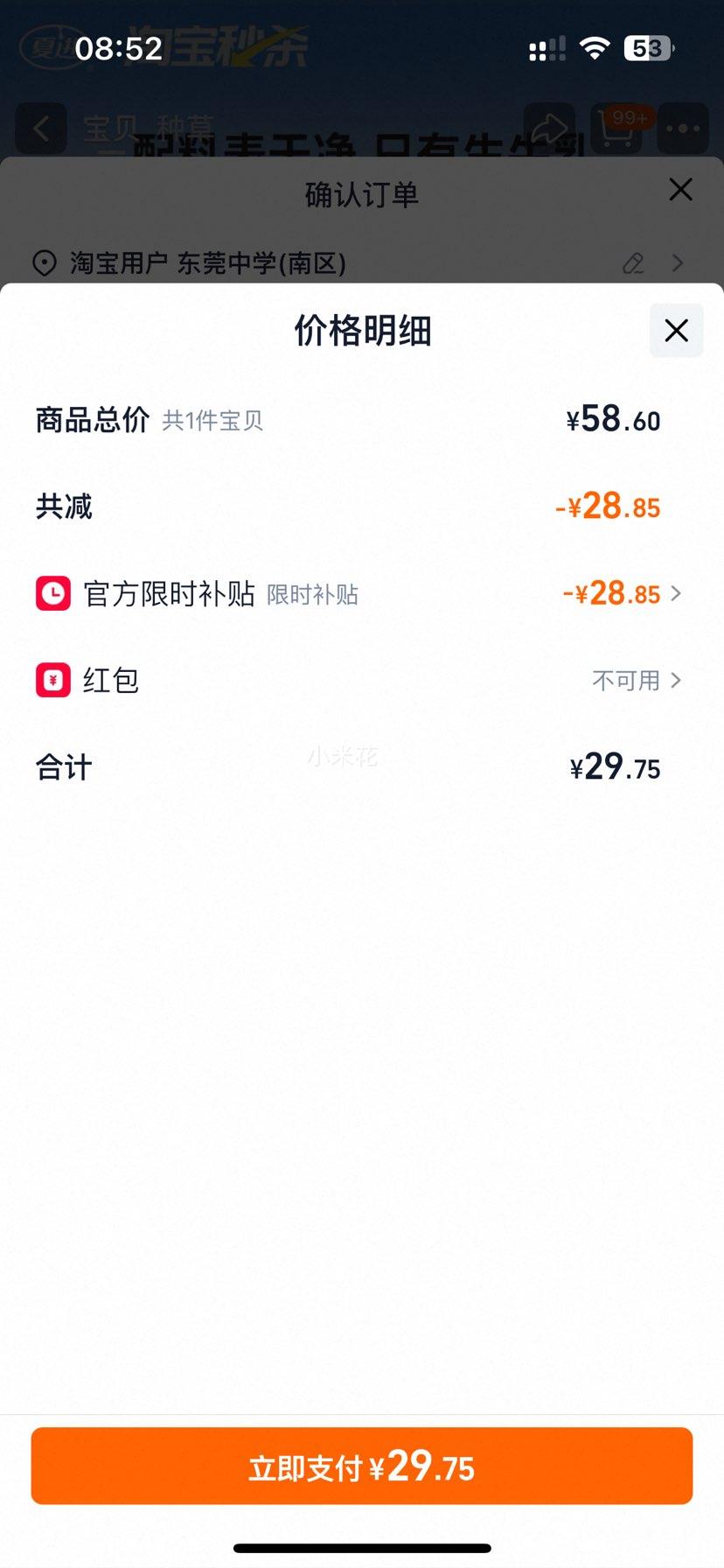Close the 确认订单 order confirmation panel
This screenshot has height=1568, width=724.
[x=680, y=190]
